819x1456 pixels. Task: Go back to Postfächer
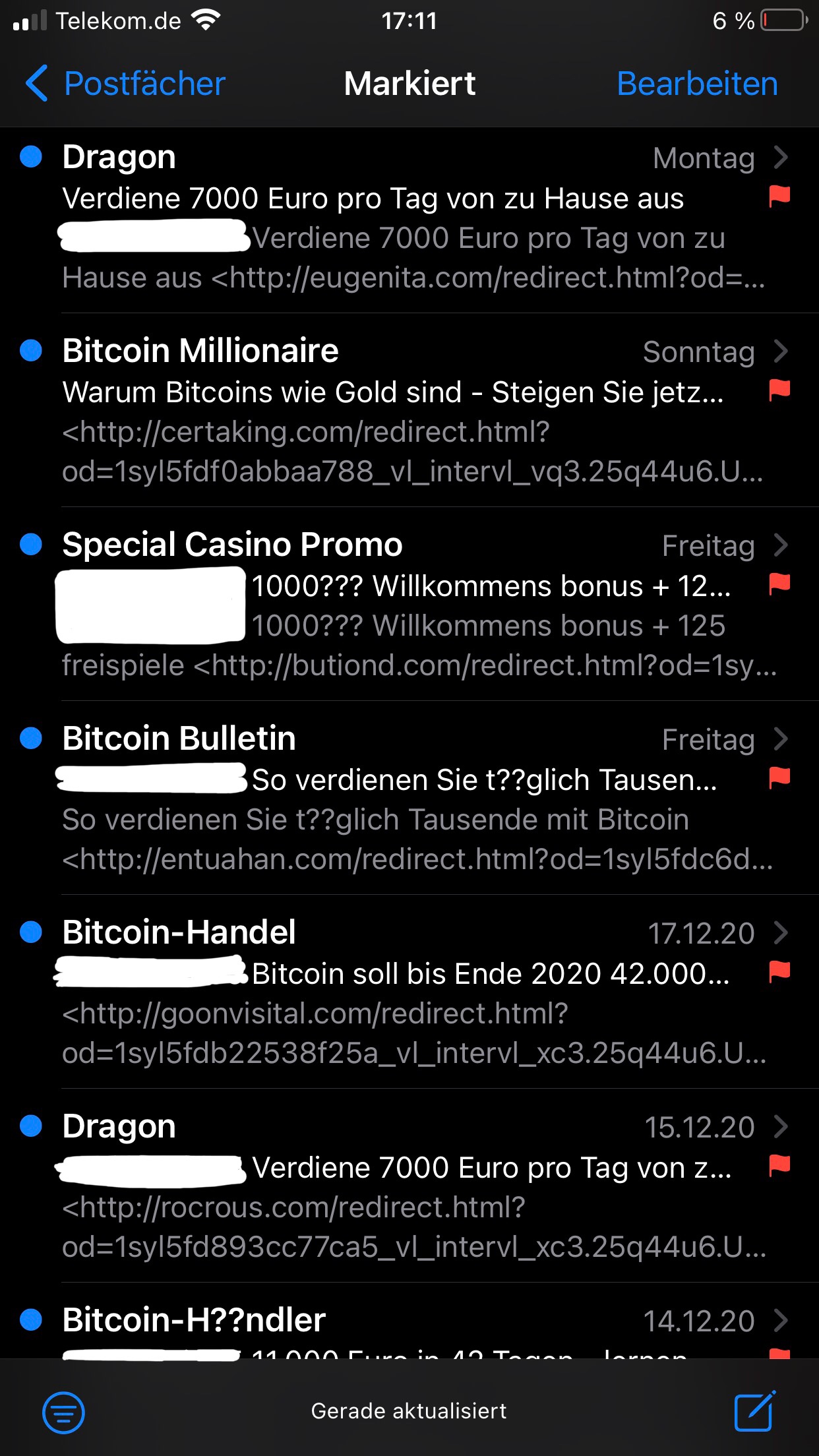click(x=125, y=84)
